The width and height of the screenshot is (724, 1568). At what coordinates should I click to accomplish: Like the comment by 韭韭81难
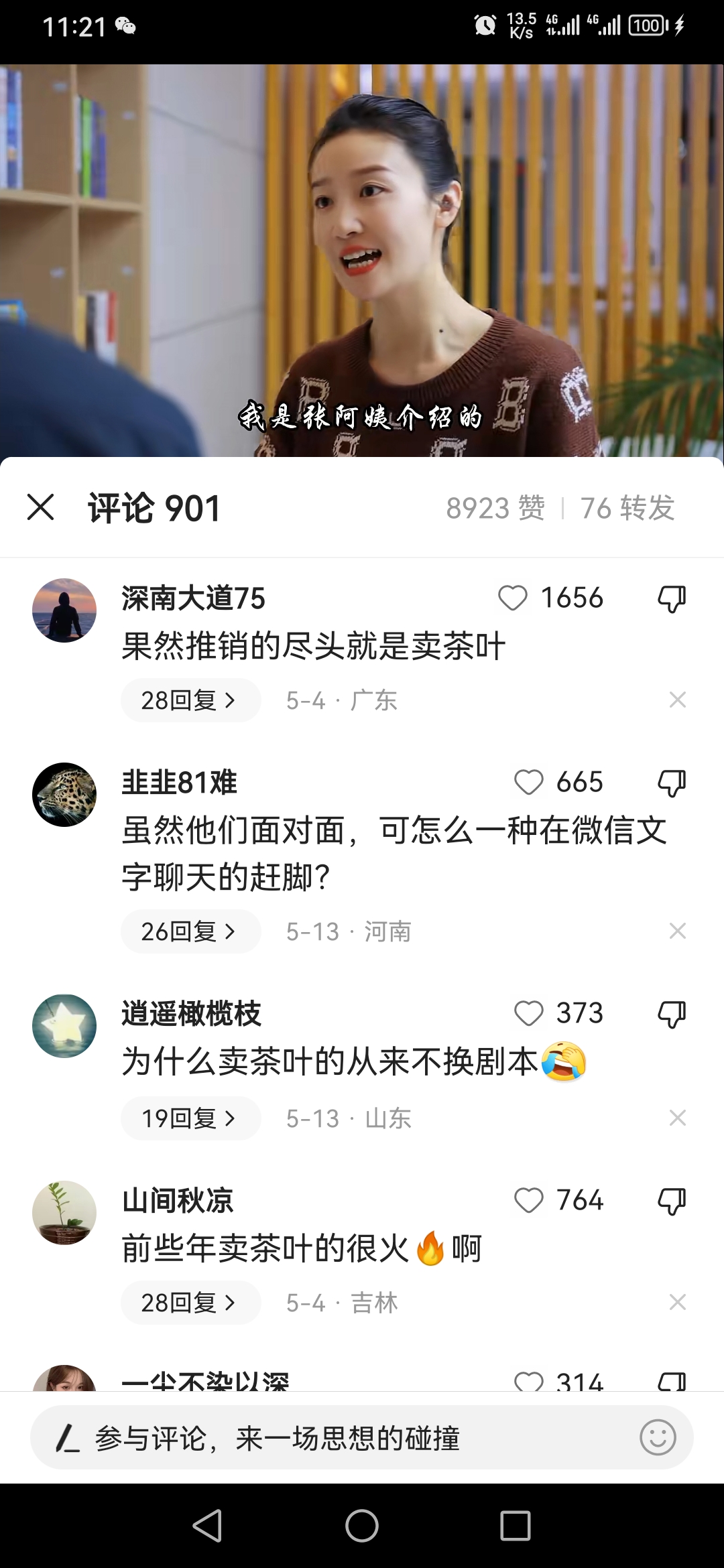(528, 782)
